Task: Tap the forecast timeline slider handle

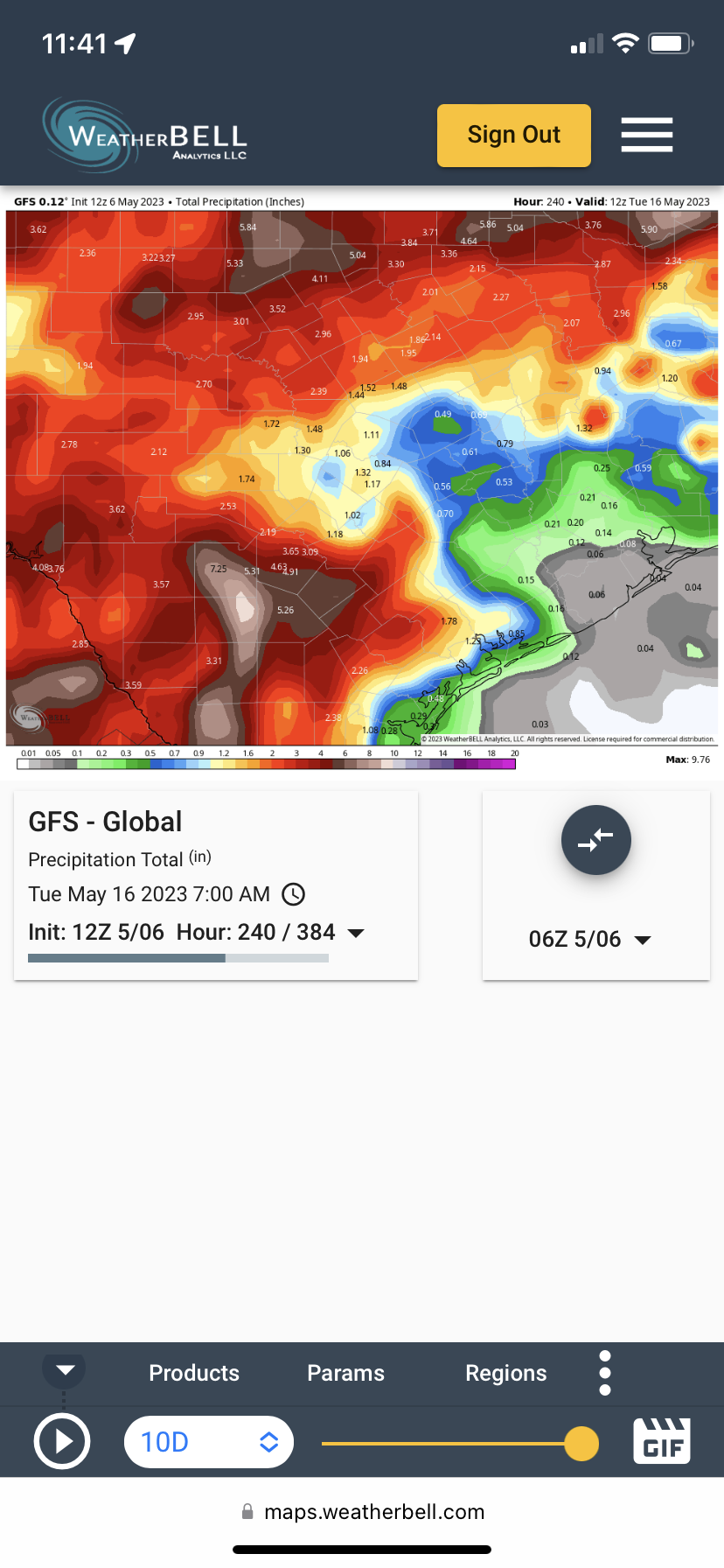Action: coord(581,1443)
